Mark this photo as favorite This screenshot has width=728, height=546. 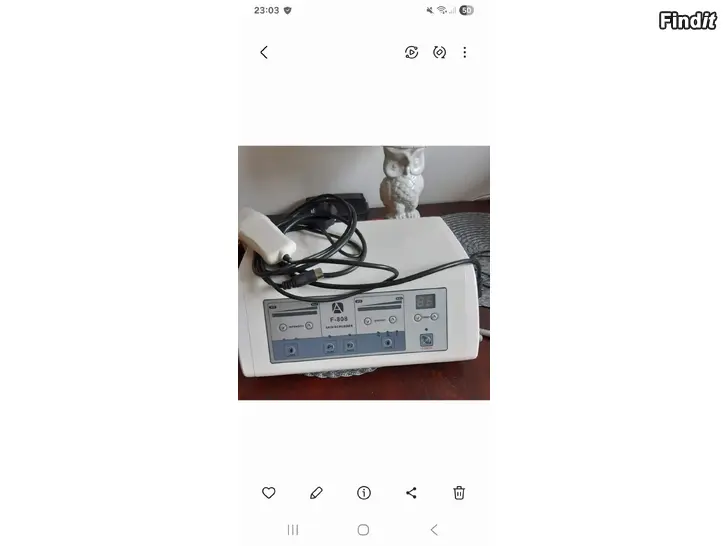coord(268,493)
